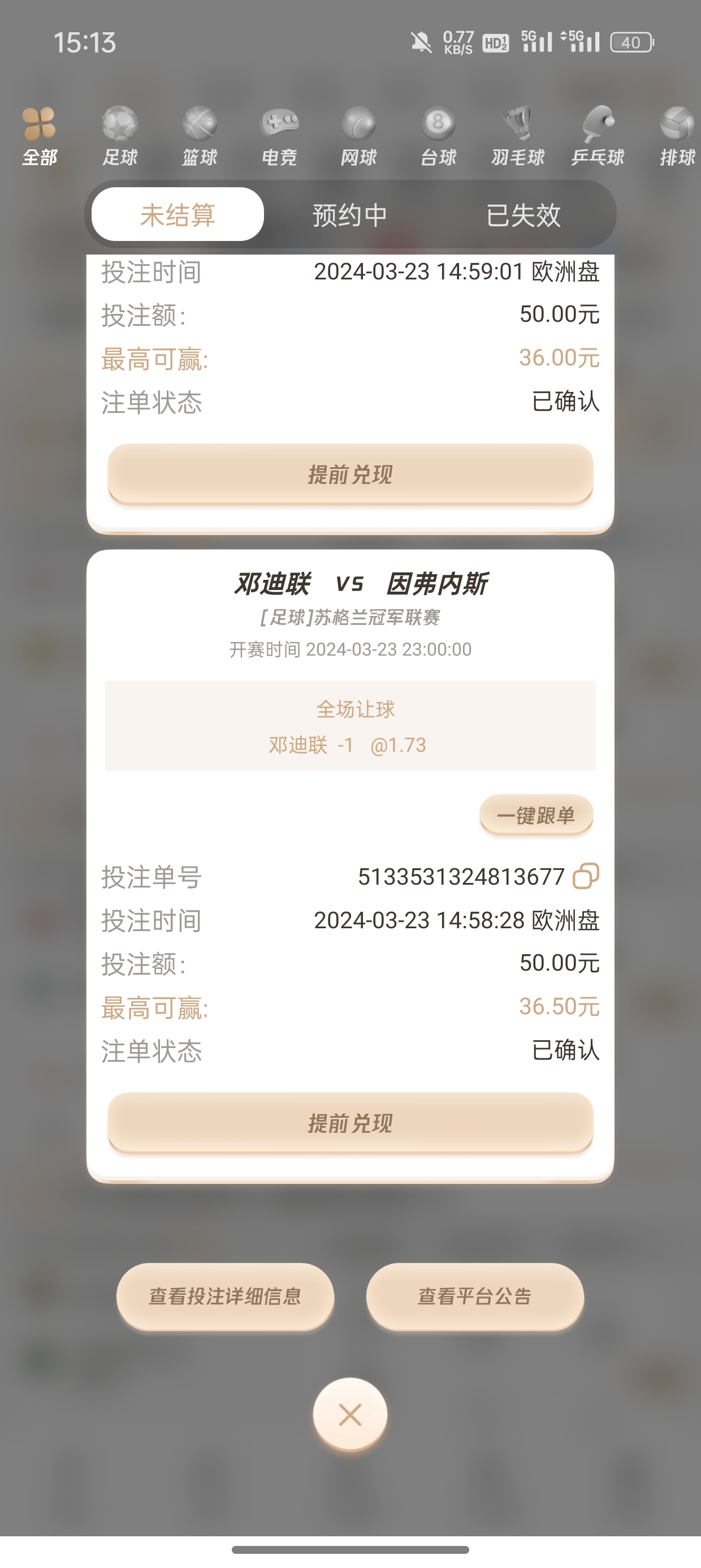Choose the 台球 category

pyautogui.click(x=439, y=136)
